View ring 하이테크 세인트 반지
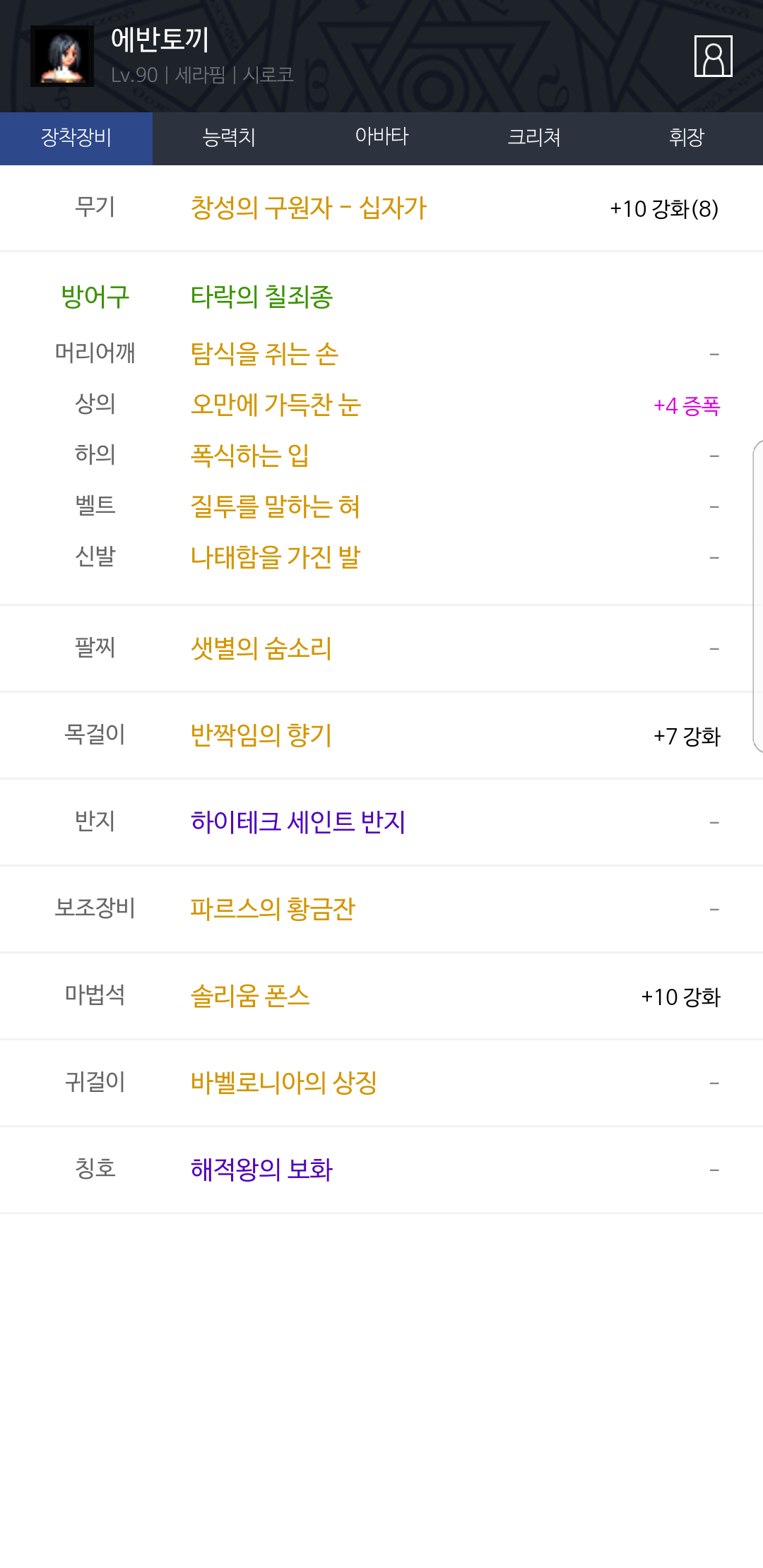The image size is (763, 1568). (297, 822)
